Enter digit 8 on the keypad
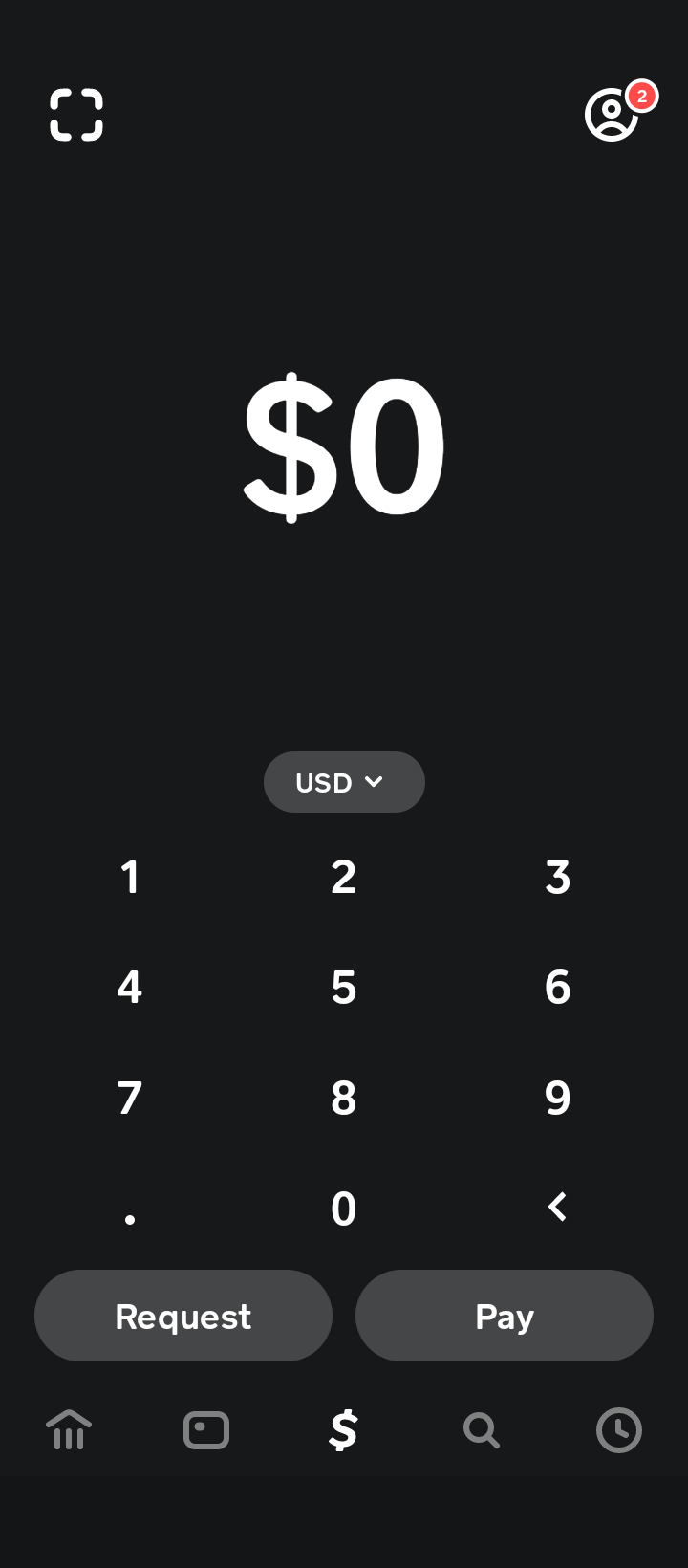Image resolution: width=688 pixels, height=1568 pixels. point(344,1098)
